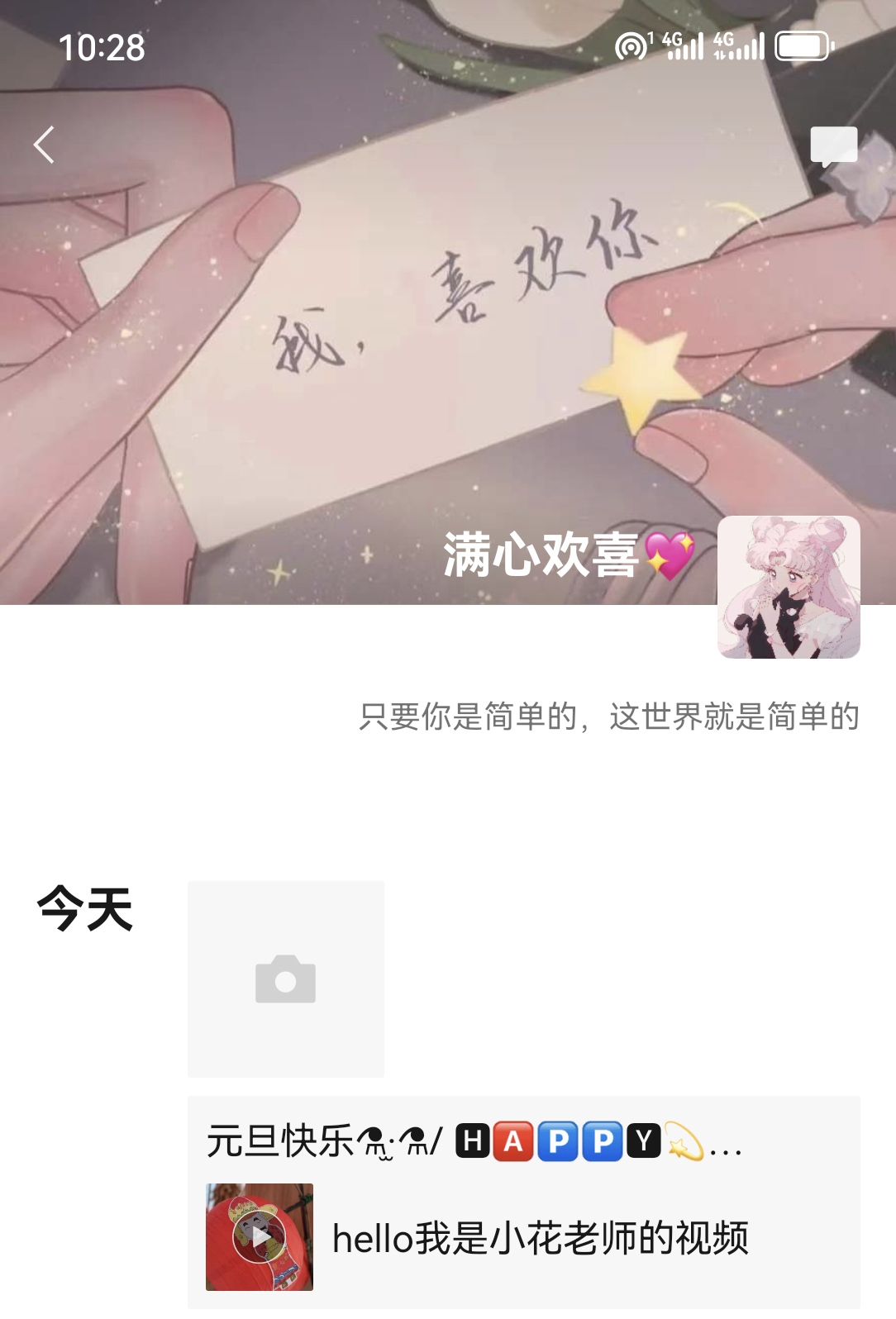Tap the camera tile to post today
The image size is (896, 1319).
point(286,979)
